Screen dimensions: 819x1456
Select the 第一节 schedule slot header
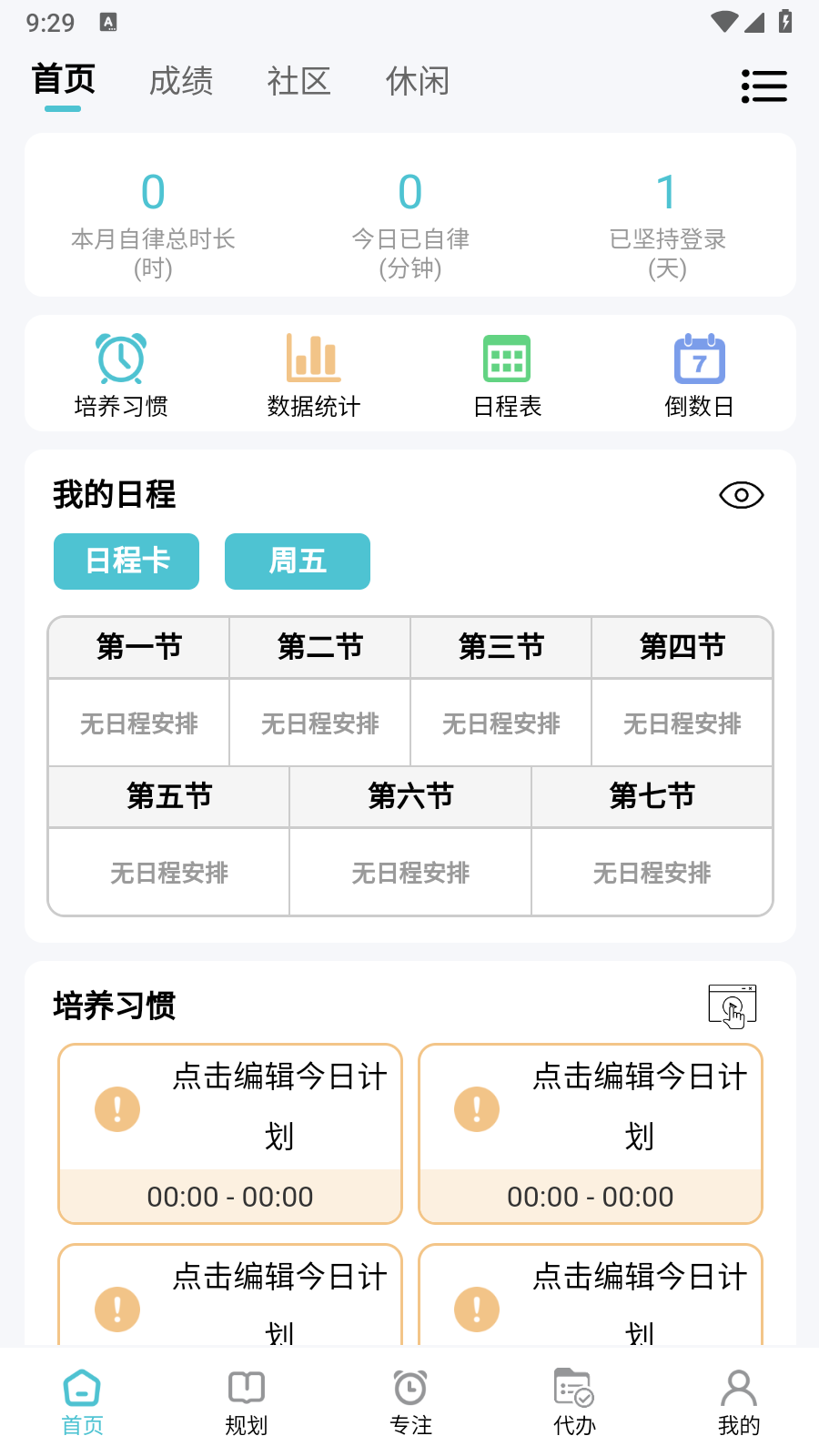[x=138, y=647]
